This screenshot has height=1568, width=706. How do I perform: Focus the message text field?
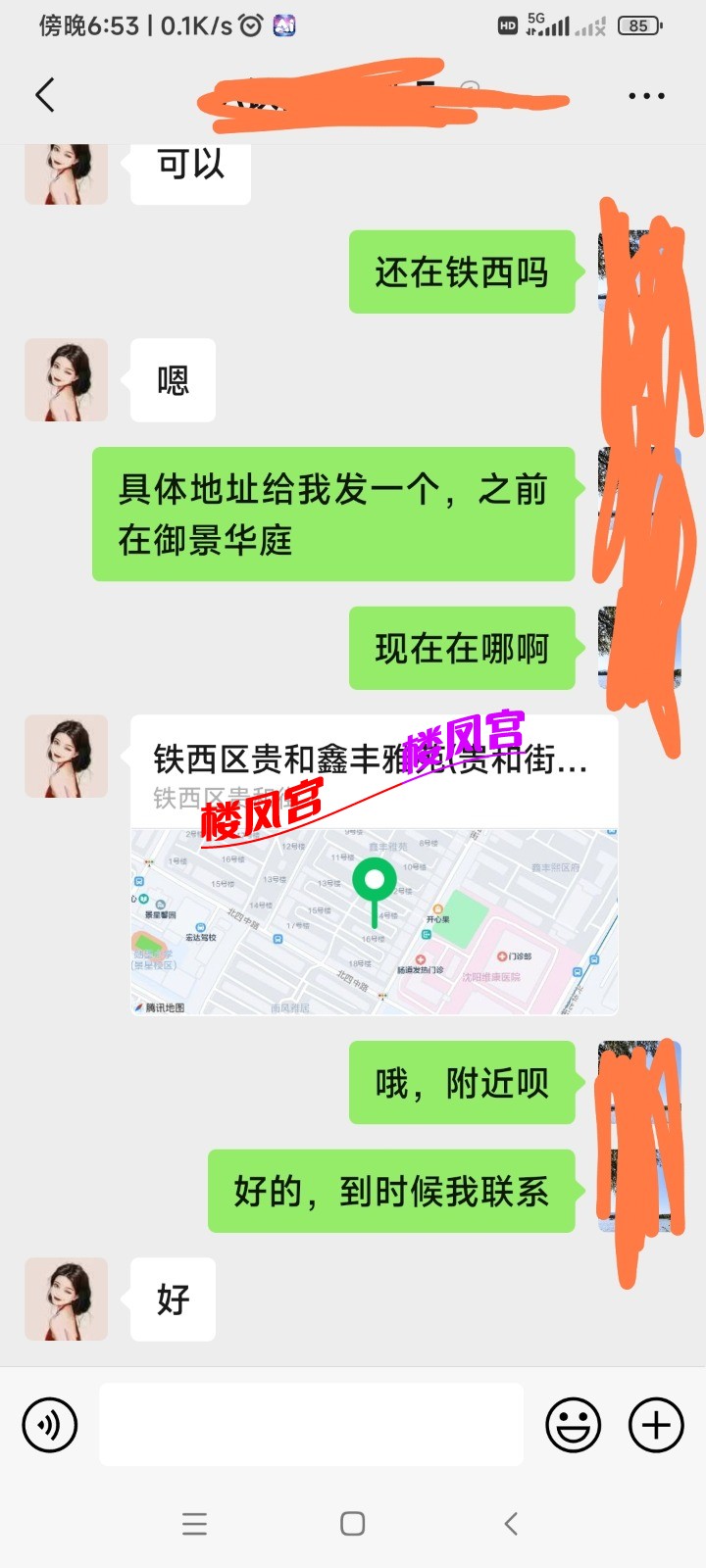[311, 1424]
